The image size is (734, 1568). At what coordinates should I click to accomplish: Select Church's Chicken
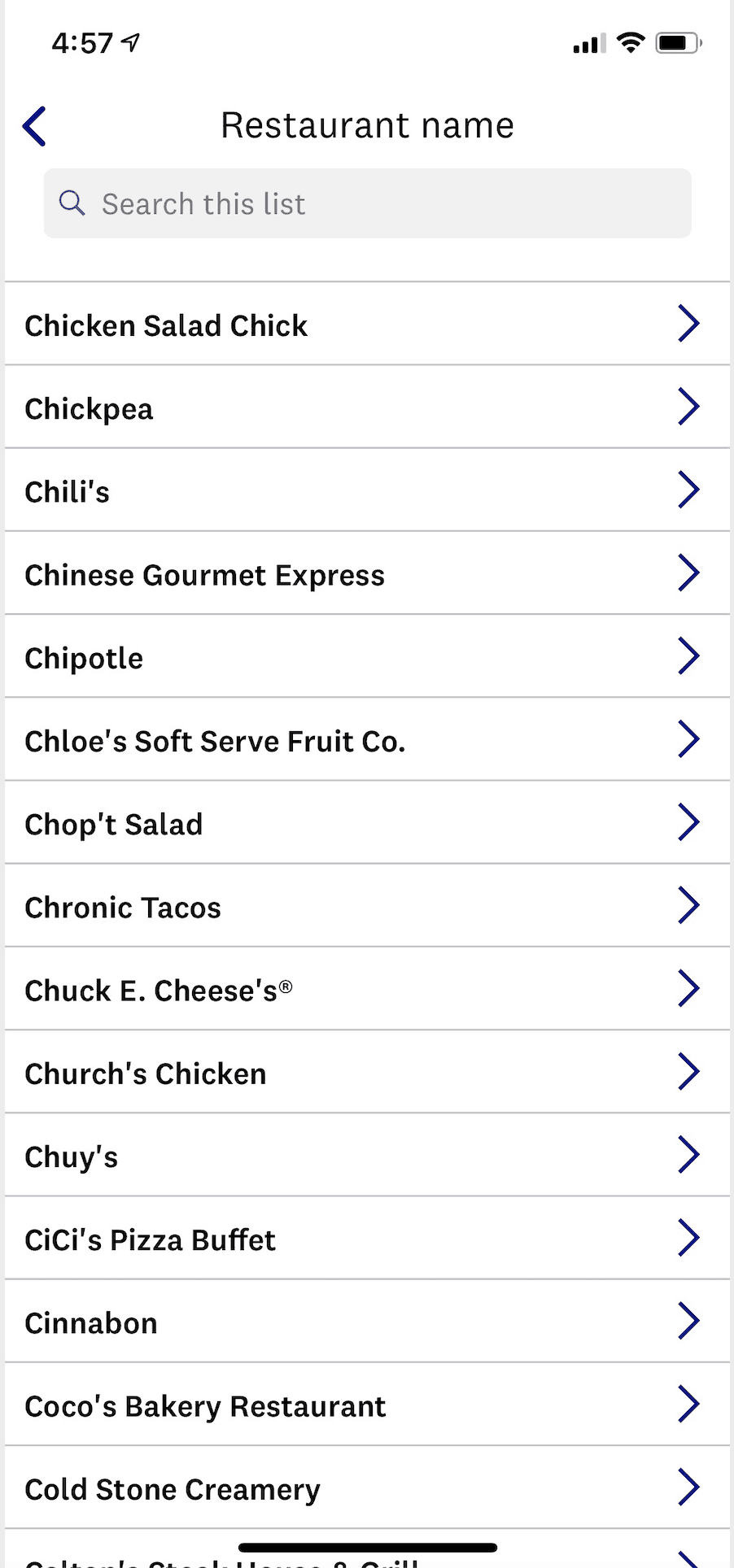pyautogui.click(x=367, y=1073)
